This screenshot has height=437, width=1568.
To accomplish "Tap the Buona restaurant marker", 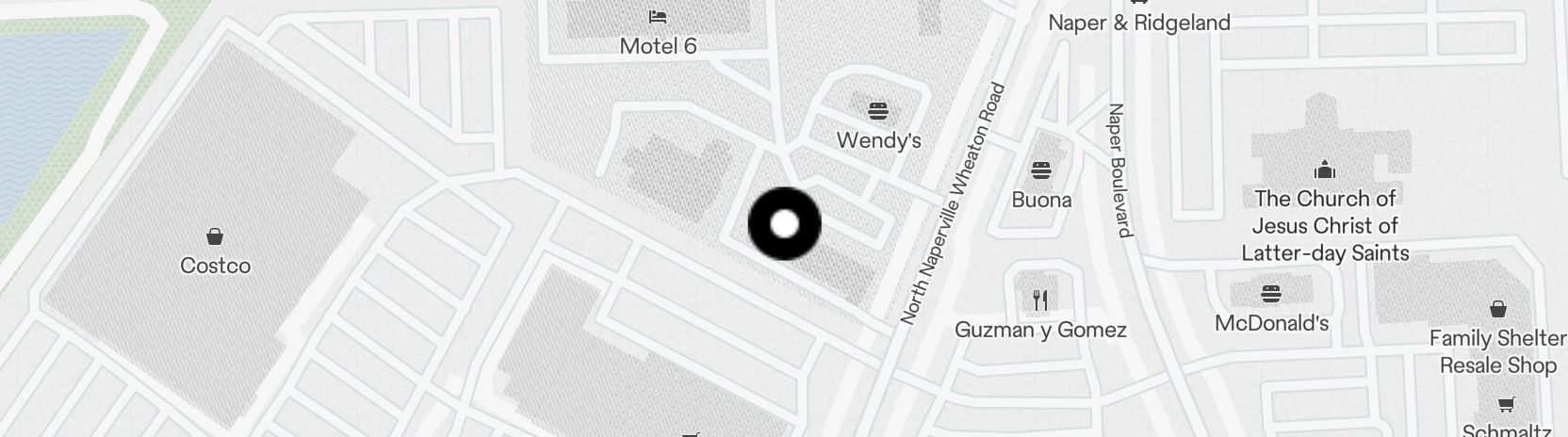I will point(1041,171).
